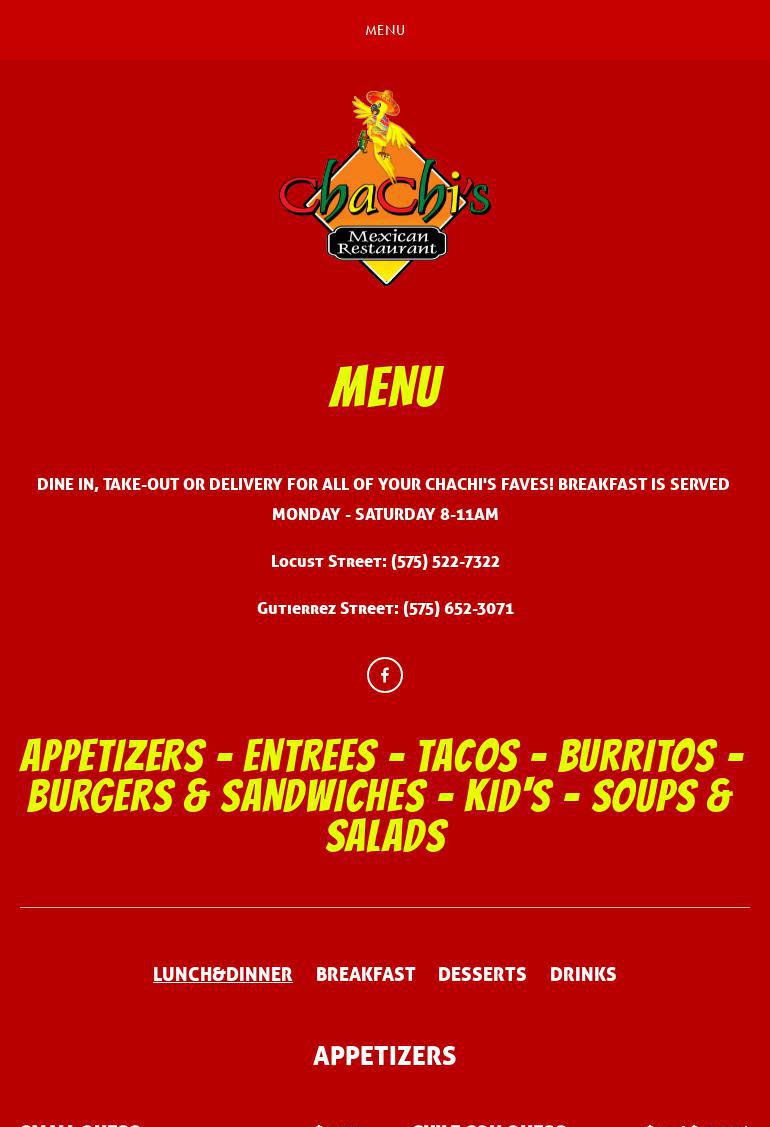Open the Facebook page icon
Screen dimensions: 770x1127
click(x=385, y=675)
